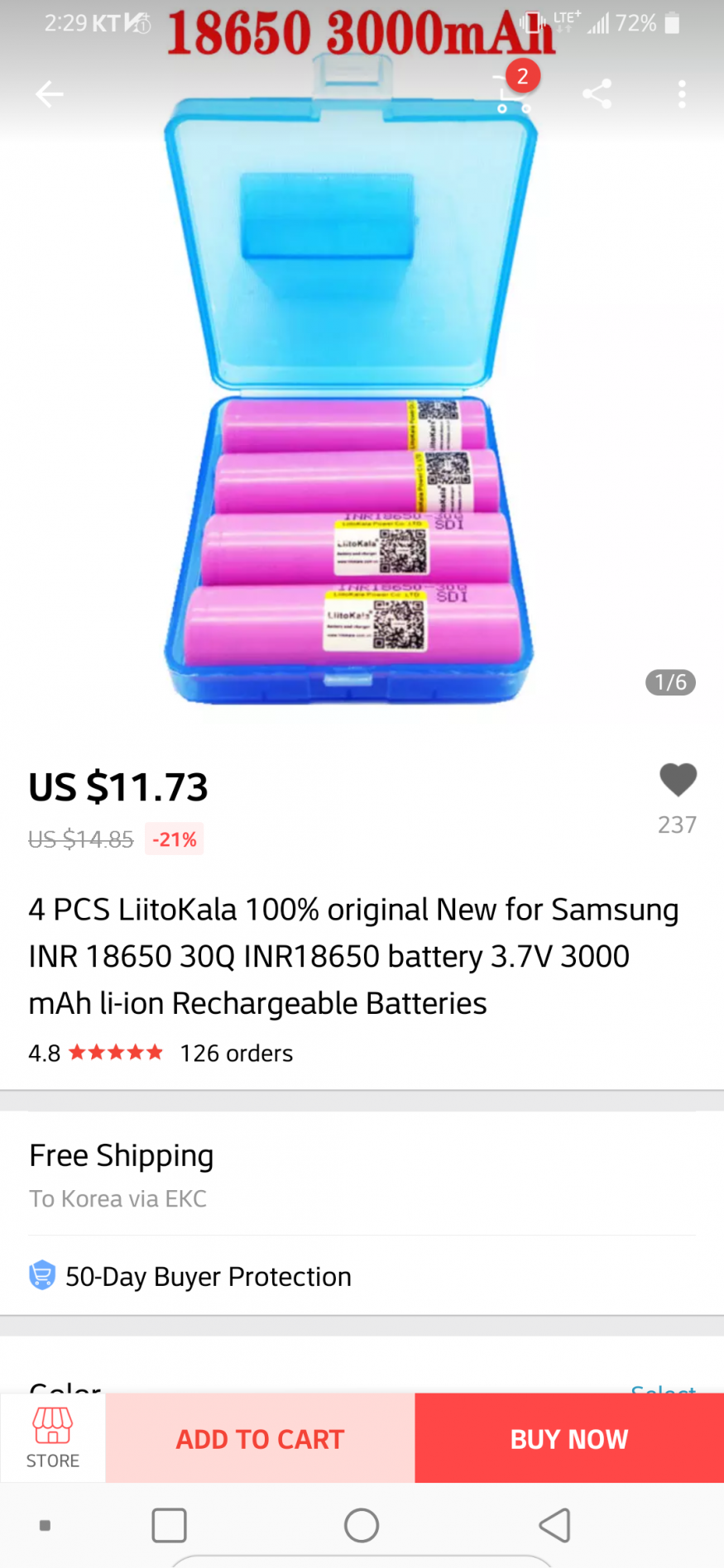Visit the seller's store

53,1438
